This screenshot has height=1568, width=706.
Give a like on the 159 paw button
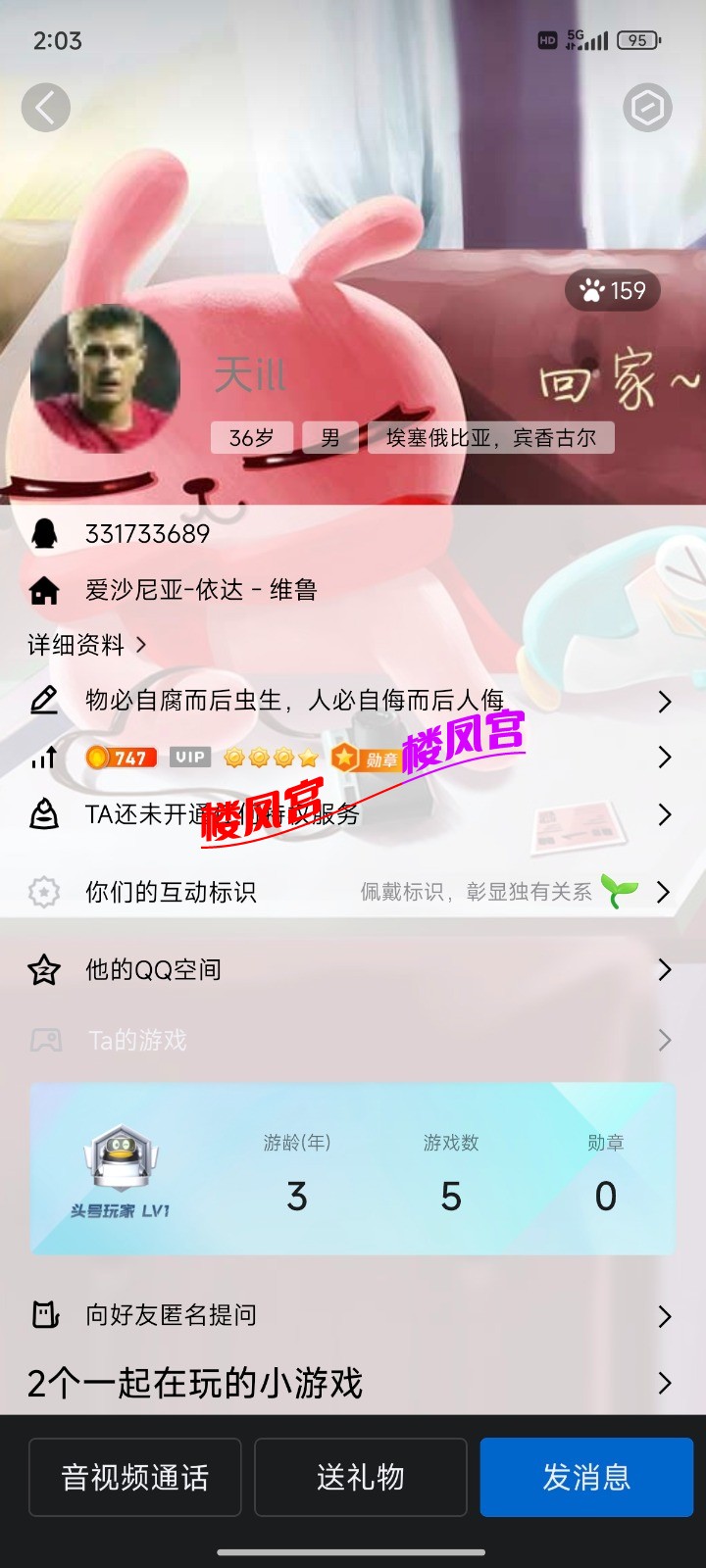(613, 290)
